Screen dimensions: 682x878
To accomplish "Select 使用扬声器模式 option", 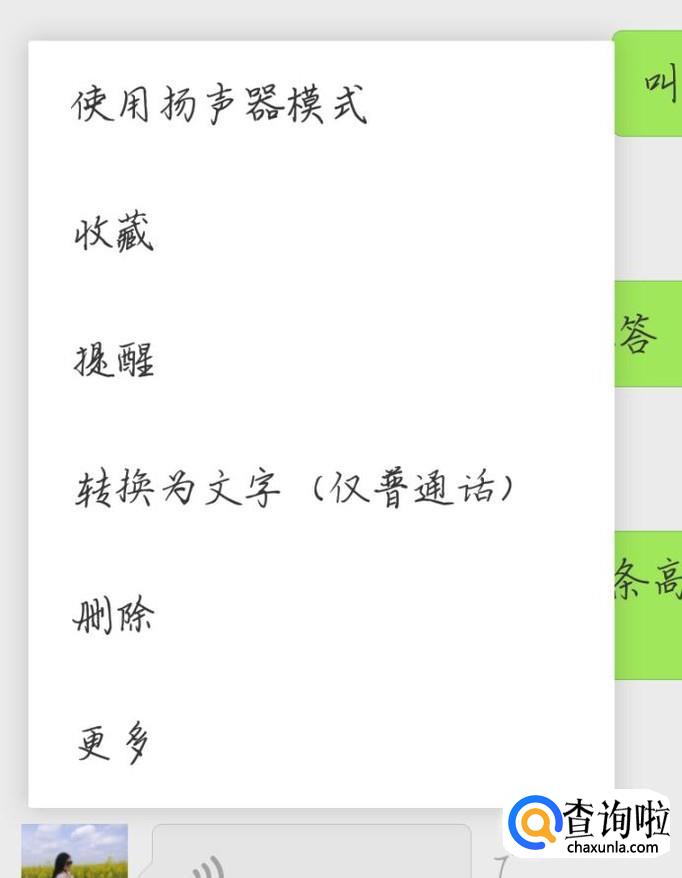I will tap(220, 104).
